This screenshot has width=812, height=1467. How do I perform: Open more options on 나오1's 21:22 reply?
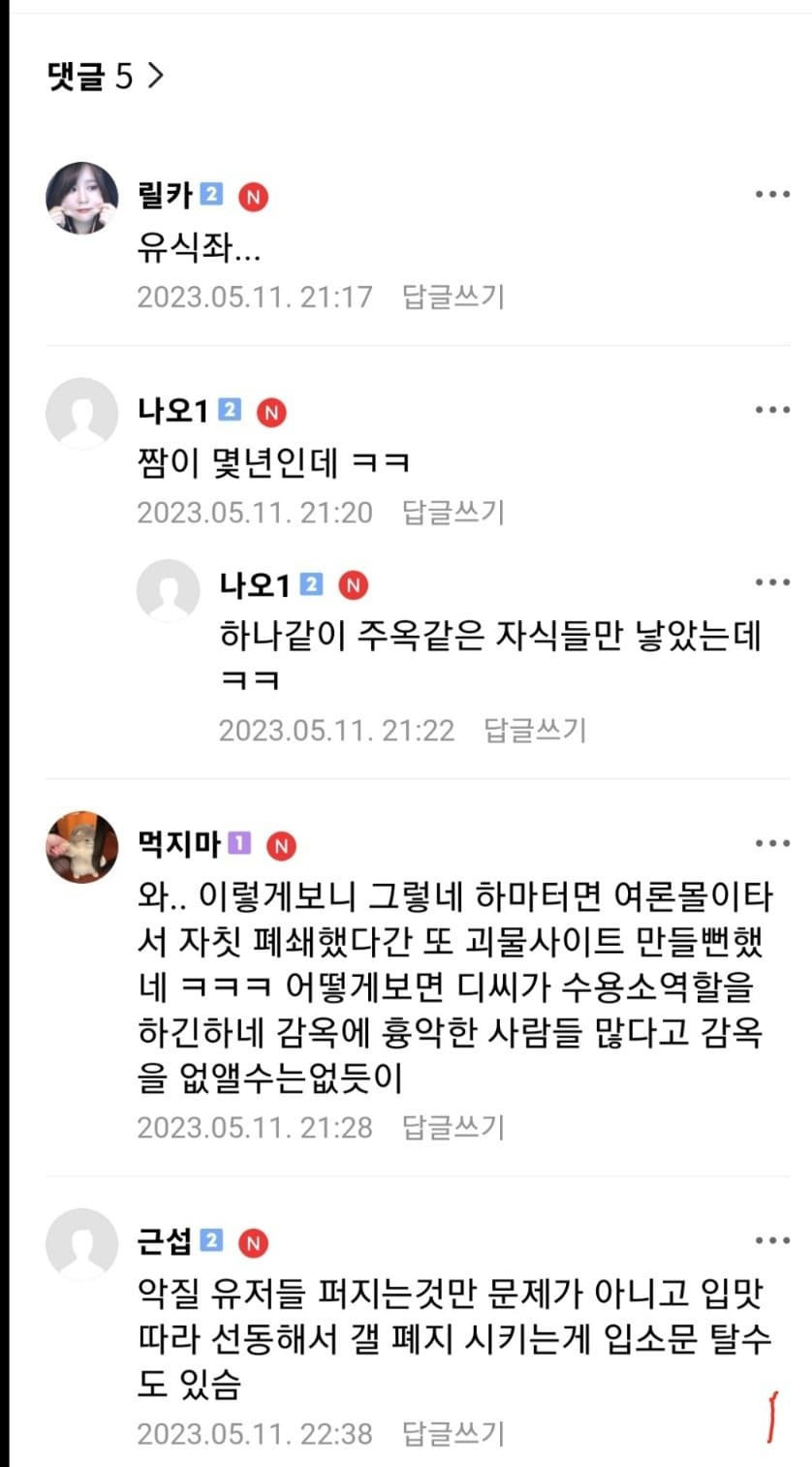click(772, 582)
